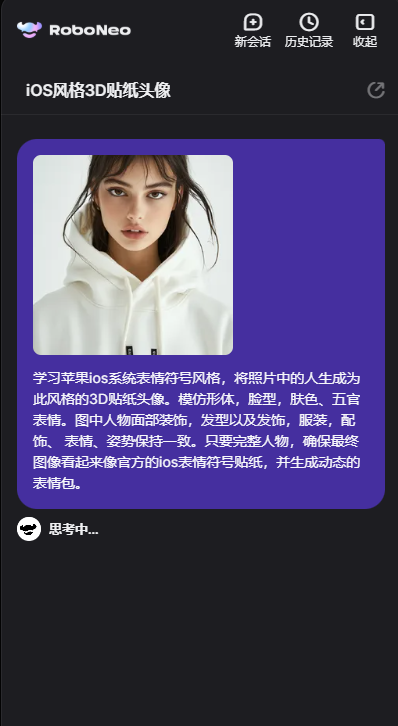
Task: Open the uploaded hoodie photo
Action: click(x=133, y=255)
